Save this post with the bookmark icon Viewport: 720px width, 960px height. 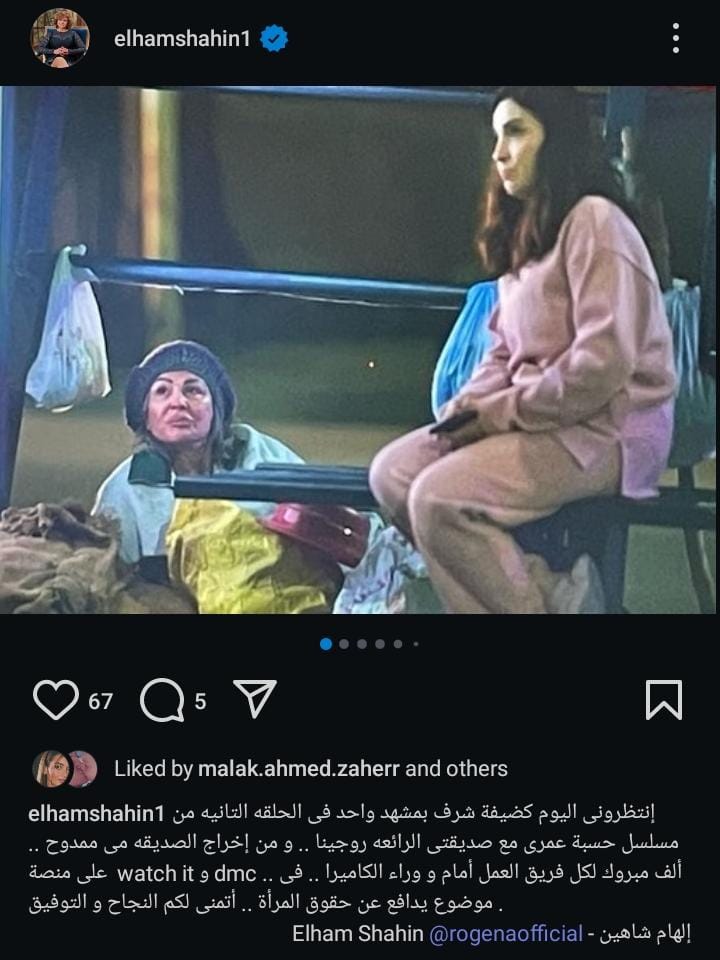pyautogui.click(x=664, y=700)
